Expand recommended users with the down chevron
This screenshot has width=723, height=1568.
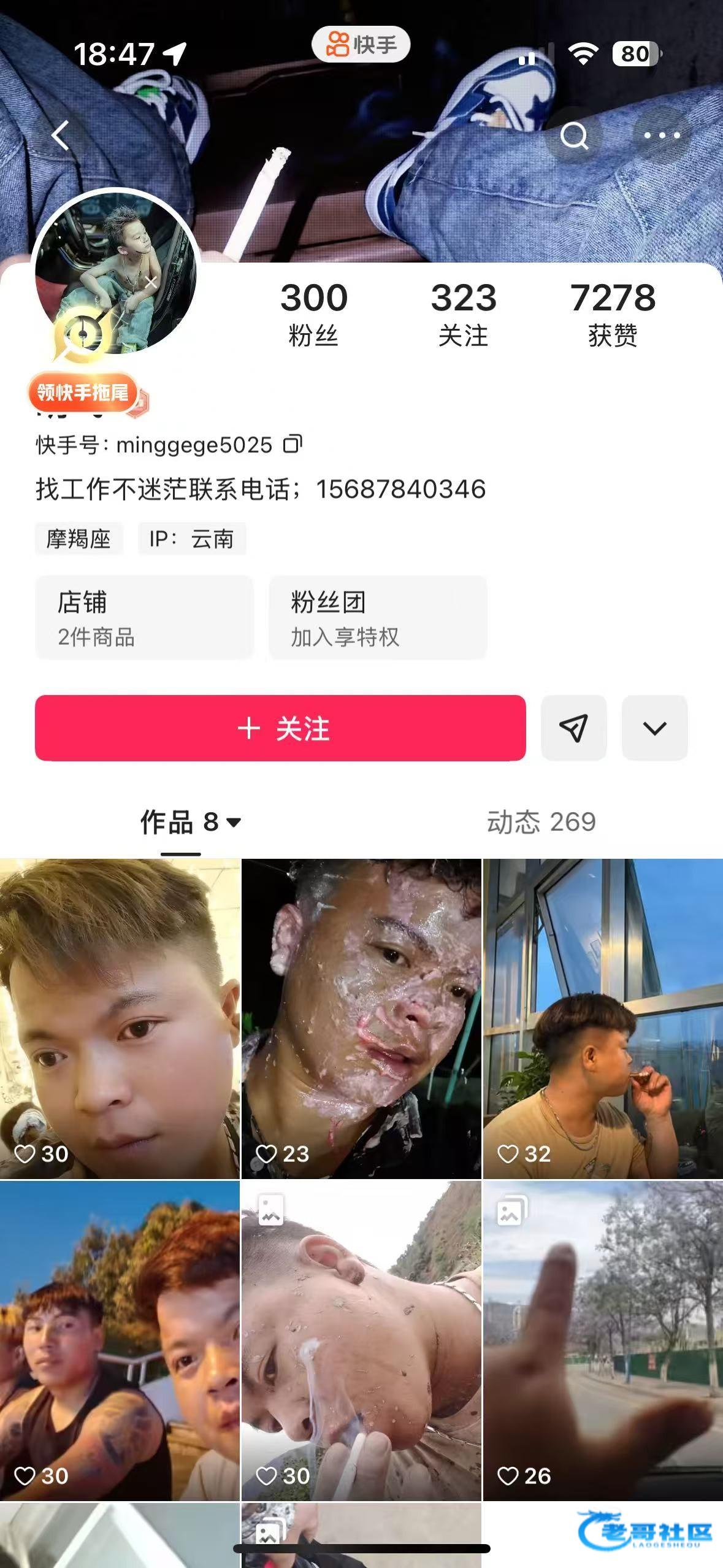point(654,728)
